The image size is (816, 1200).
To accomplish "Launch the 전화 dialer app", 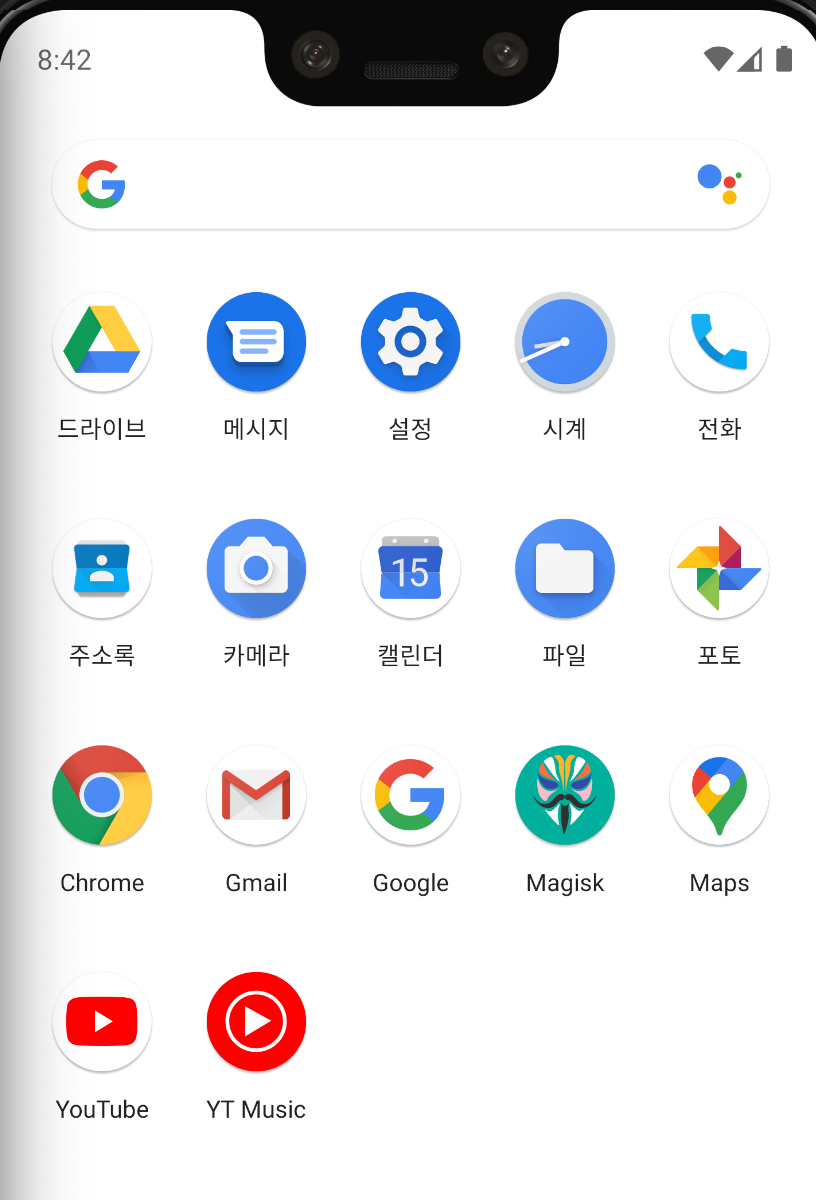I will coord(719,342).
